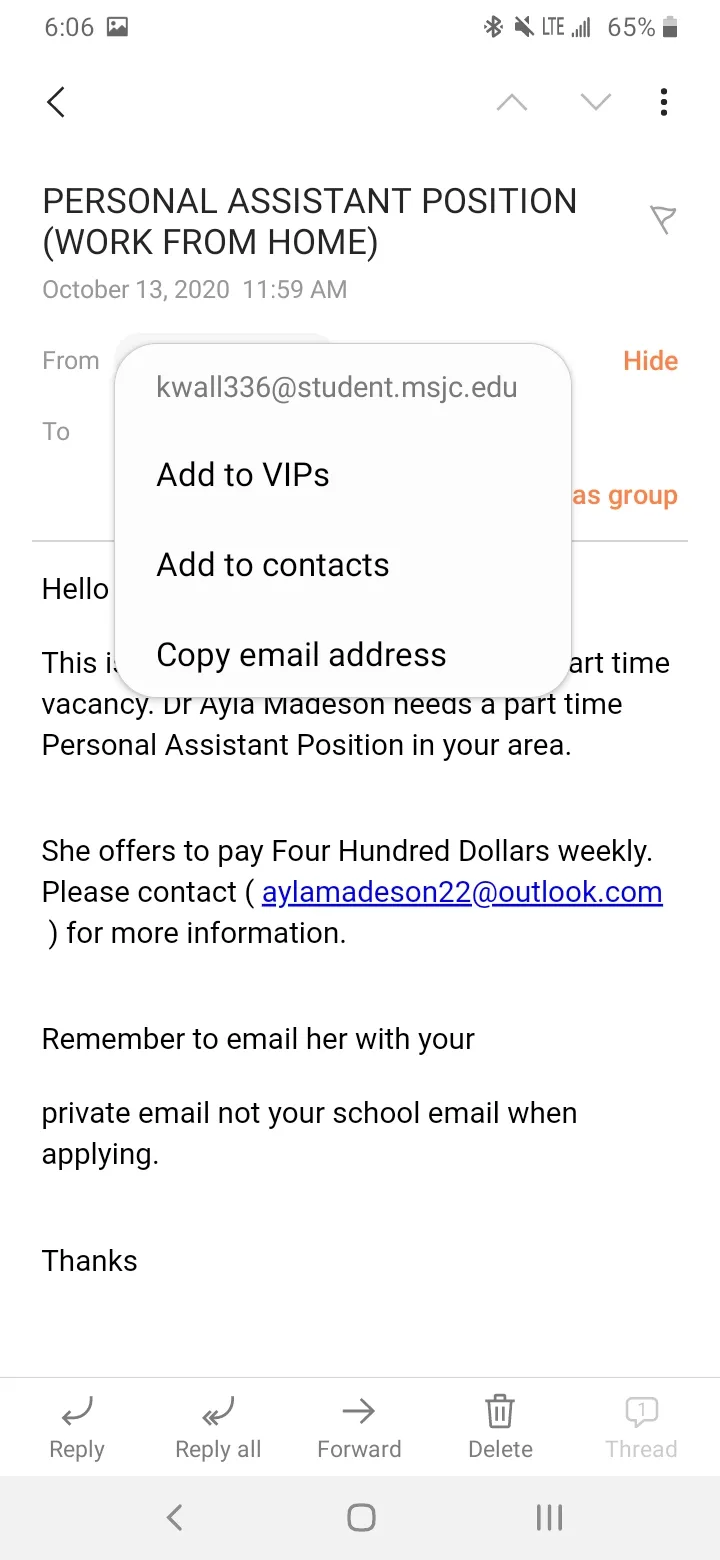Flag this email

[663, 219]
